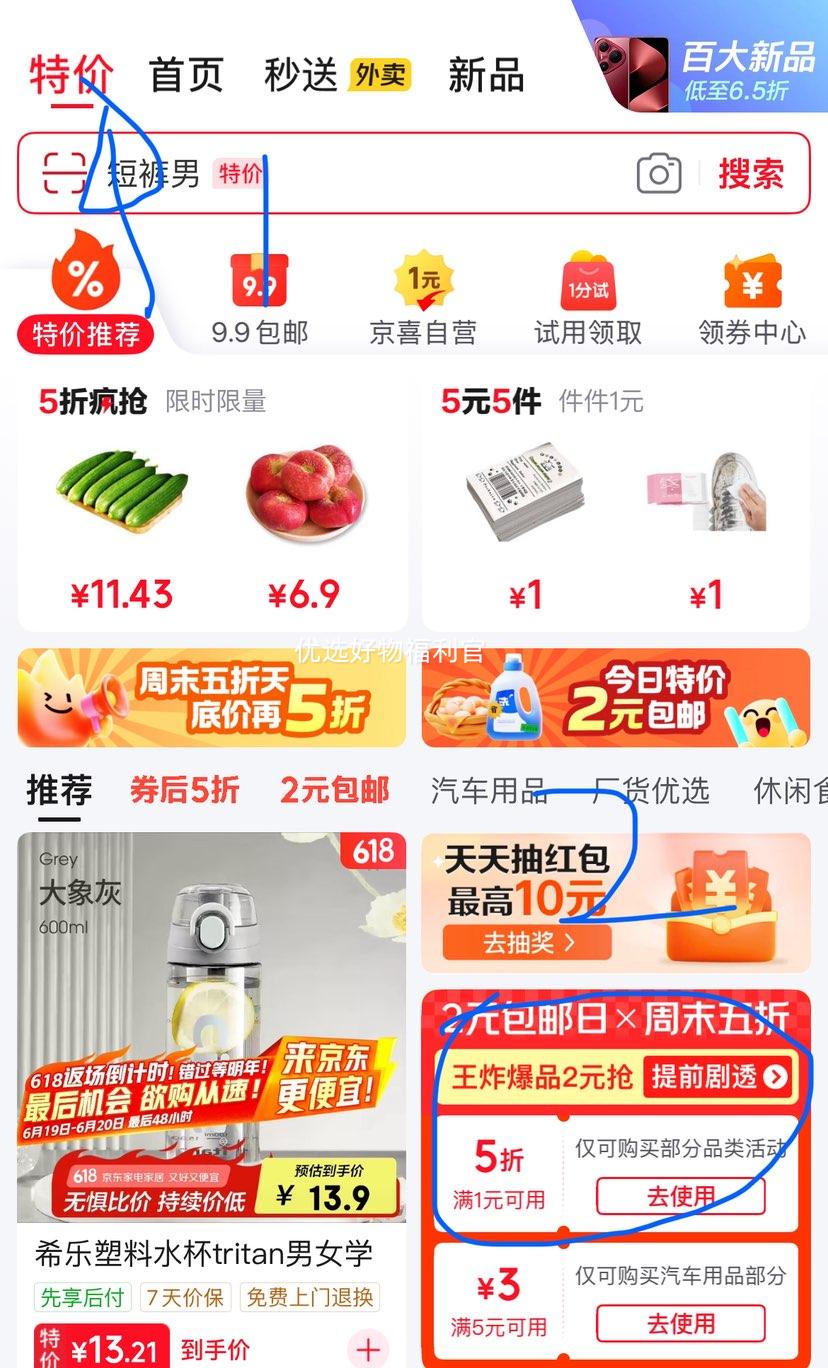Add 希乐塑料水杯 to cart with plus
This screenshot has height=1368, width=828.
(x=367, y=1349)
